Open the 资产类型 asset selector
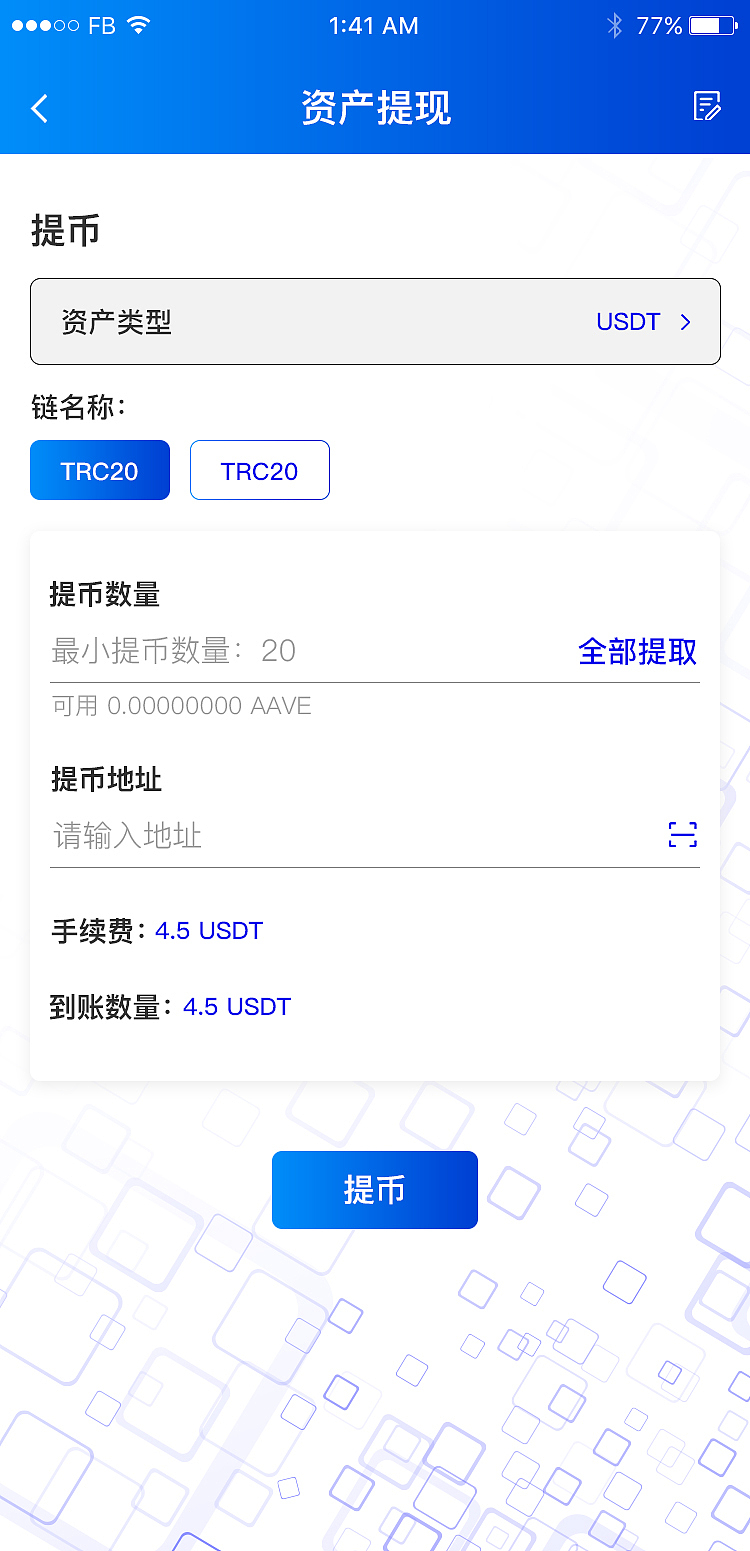 coord(375,321)
